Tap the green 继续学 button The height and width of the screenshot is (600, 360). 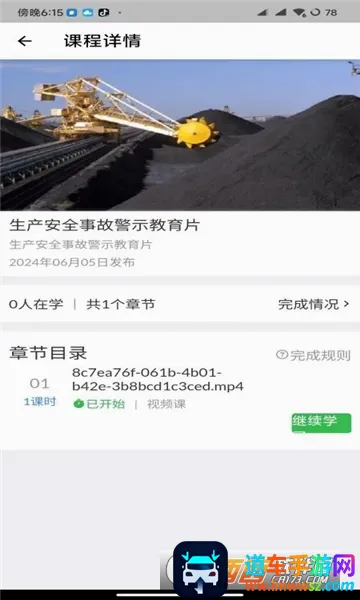(321, 423)
